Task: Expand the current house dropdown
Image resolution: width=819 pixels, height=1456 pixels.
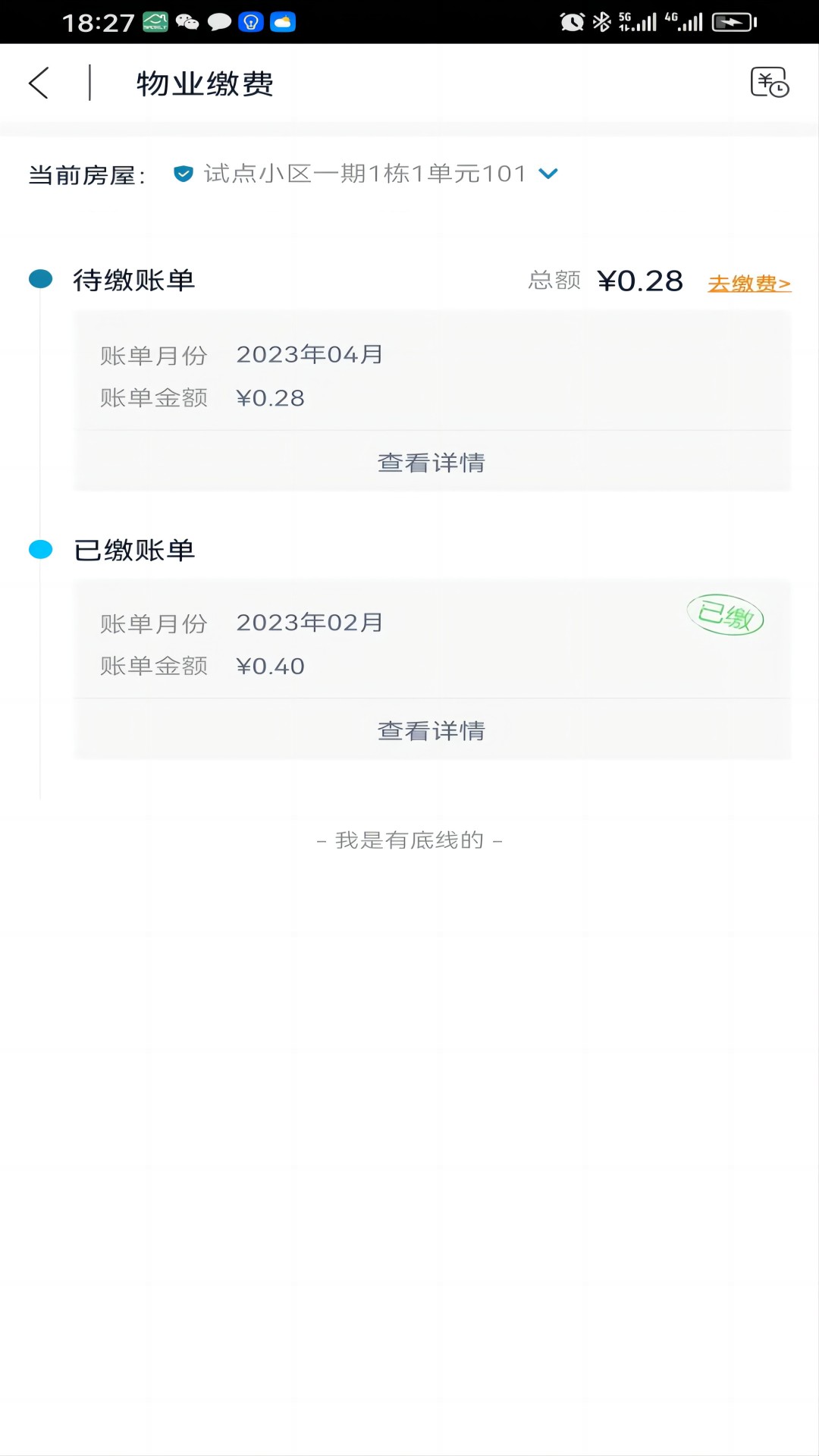Action: 548,174
